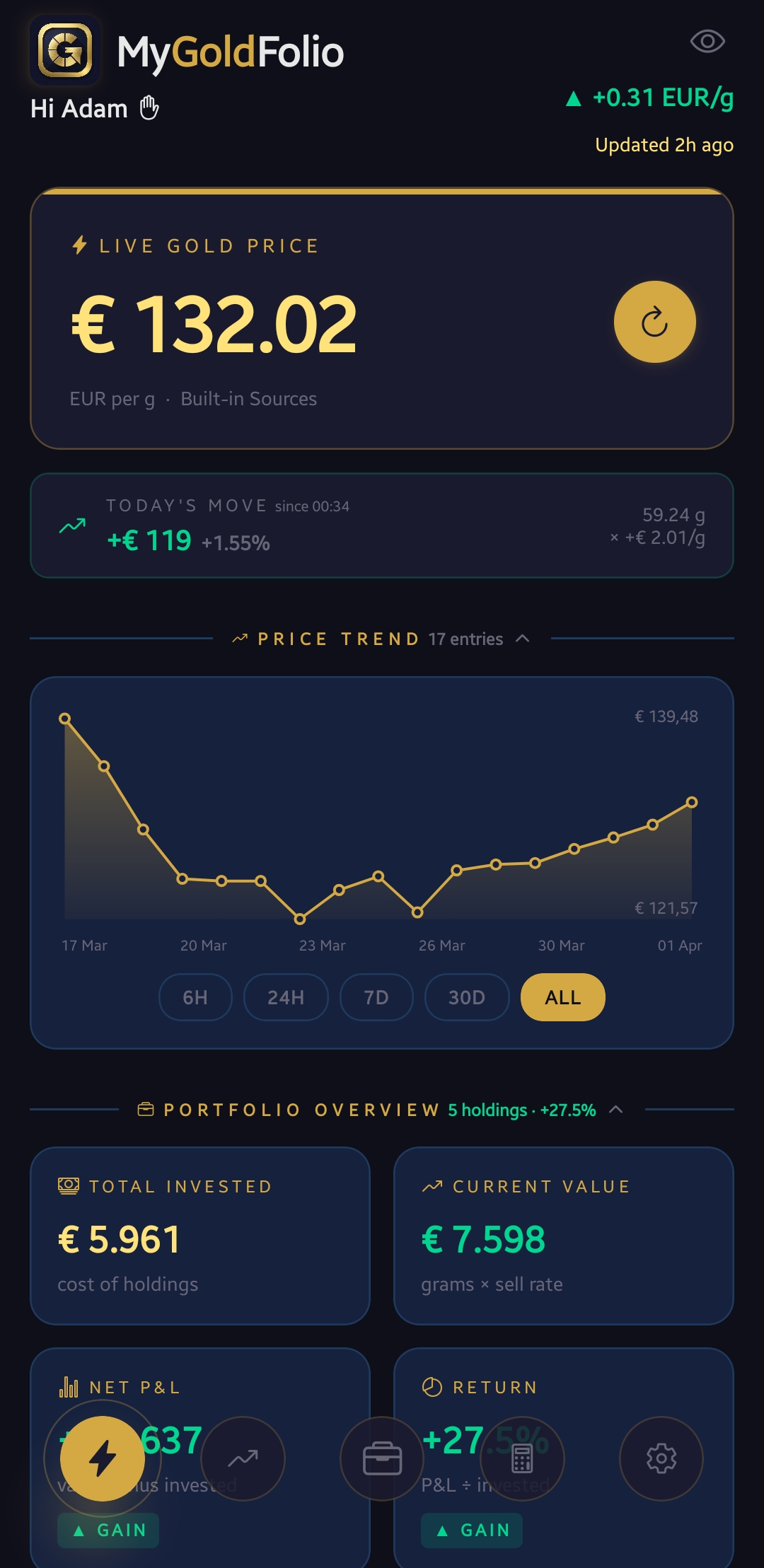Screen dimensions: 764x1568
Task: Open the briefcase portfolio navigation icon
Action: [x=382, y=1459]
